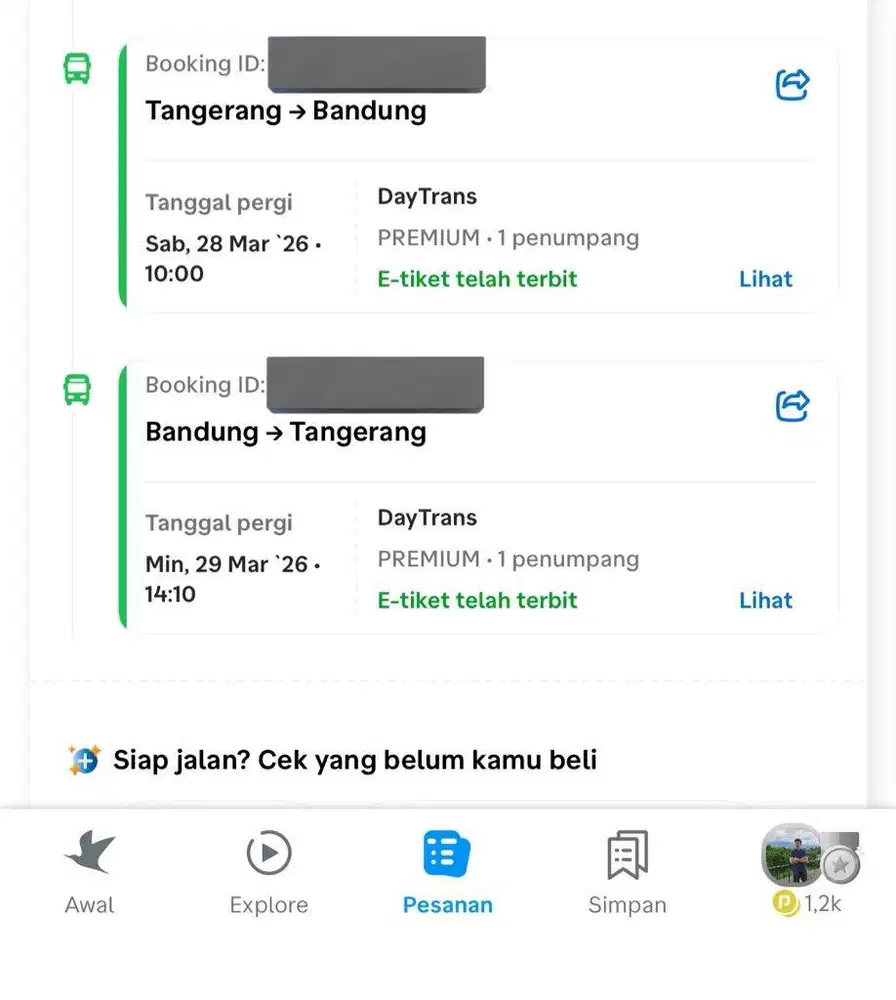
Task: Switch to the Simpan tab
Action: [x=627, y=870]
